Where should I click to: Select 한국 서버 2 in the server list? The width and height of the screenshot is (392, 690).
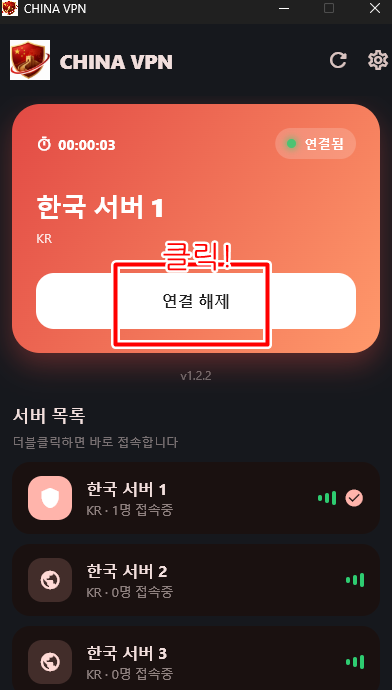196,580
